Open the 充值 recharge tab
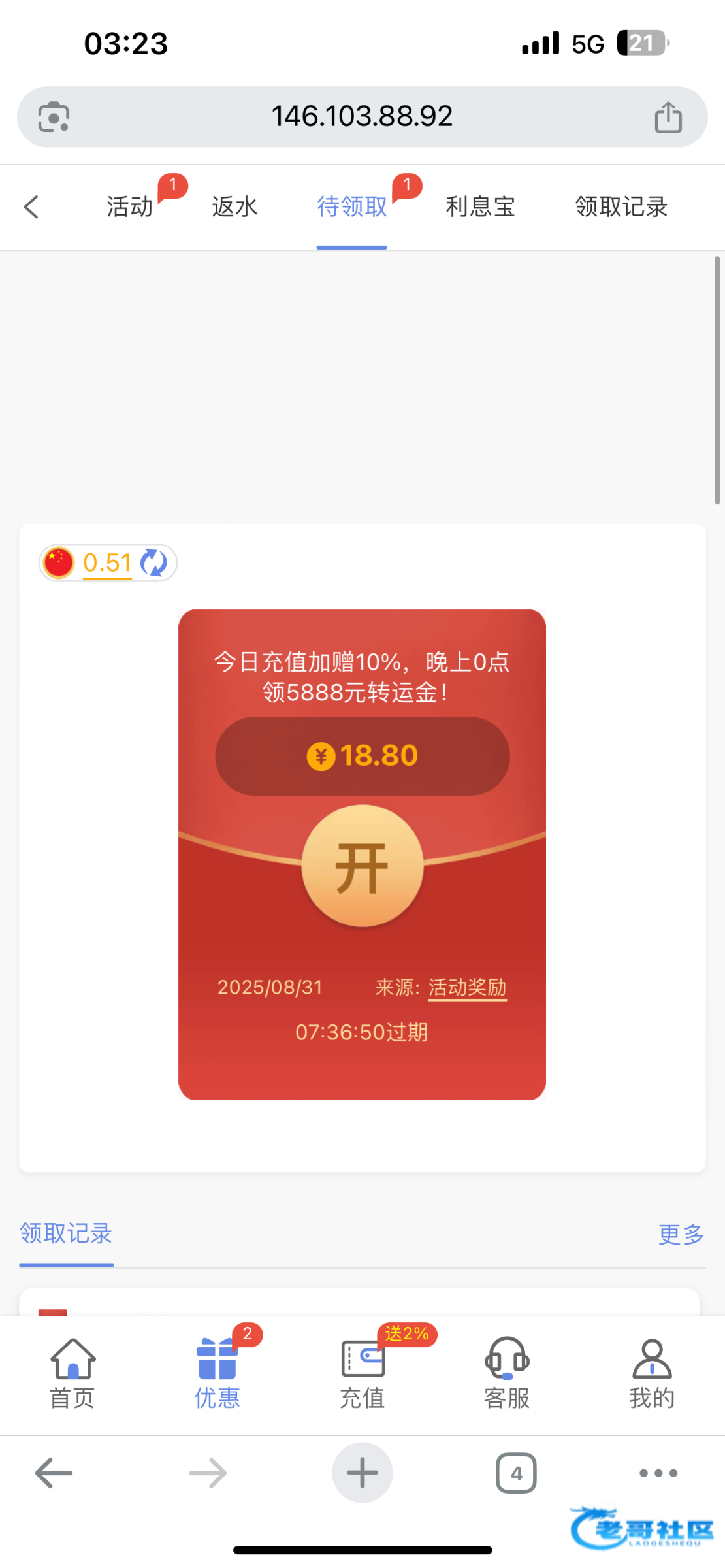Image resolution: width=725 pixels, height=1568 pixels. pyautogui.click(x=362, y=1373)
